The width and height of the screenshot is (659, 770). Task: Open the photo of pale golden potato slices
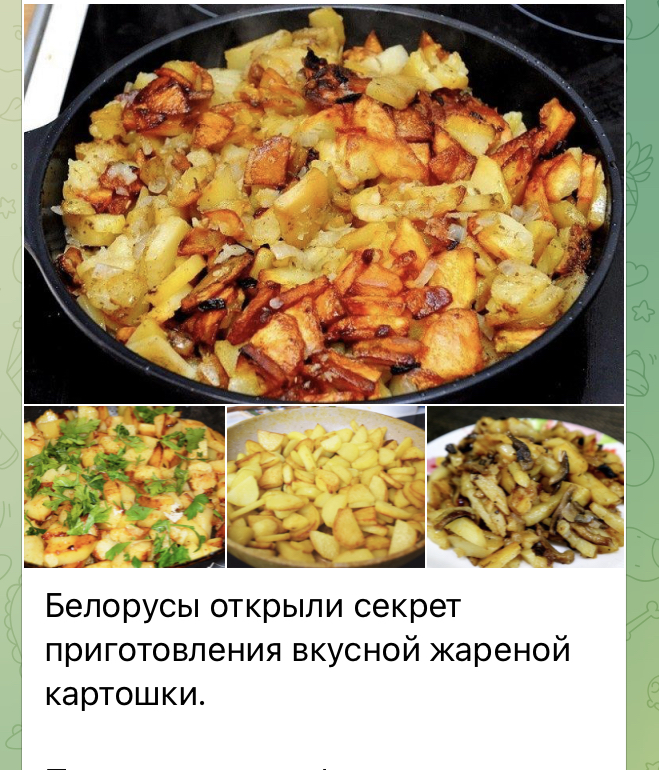[x=326, y=487]
